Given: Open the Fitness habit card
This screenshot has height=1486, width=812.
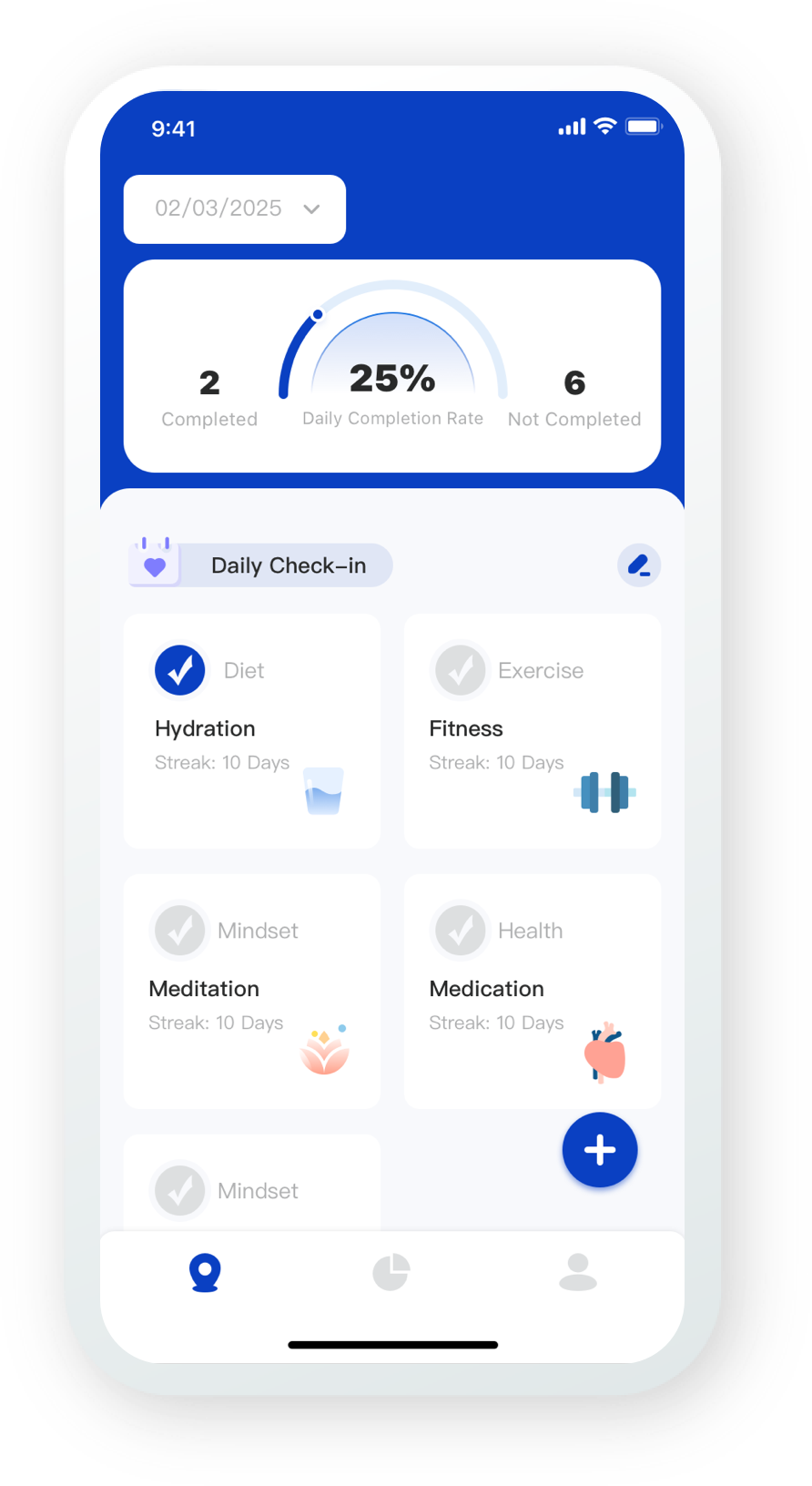Looking at the screenshot, I should (x=532, y=747).
